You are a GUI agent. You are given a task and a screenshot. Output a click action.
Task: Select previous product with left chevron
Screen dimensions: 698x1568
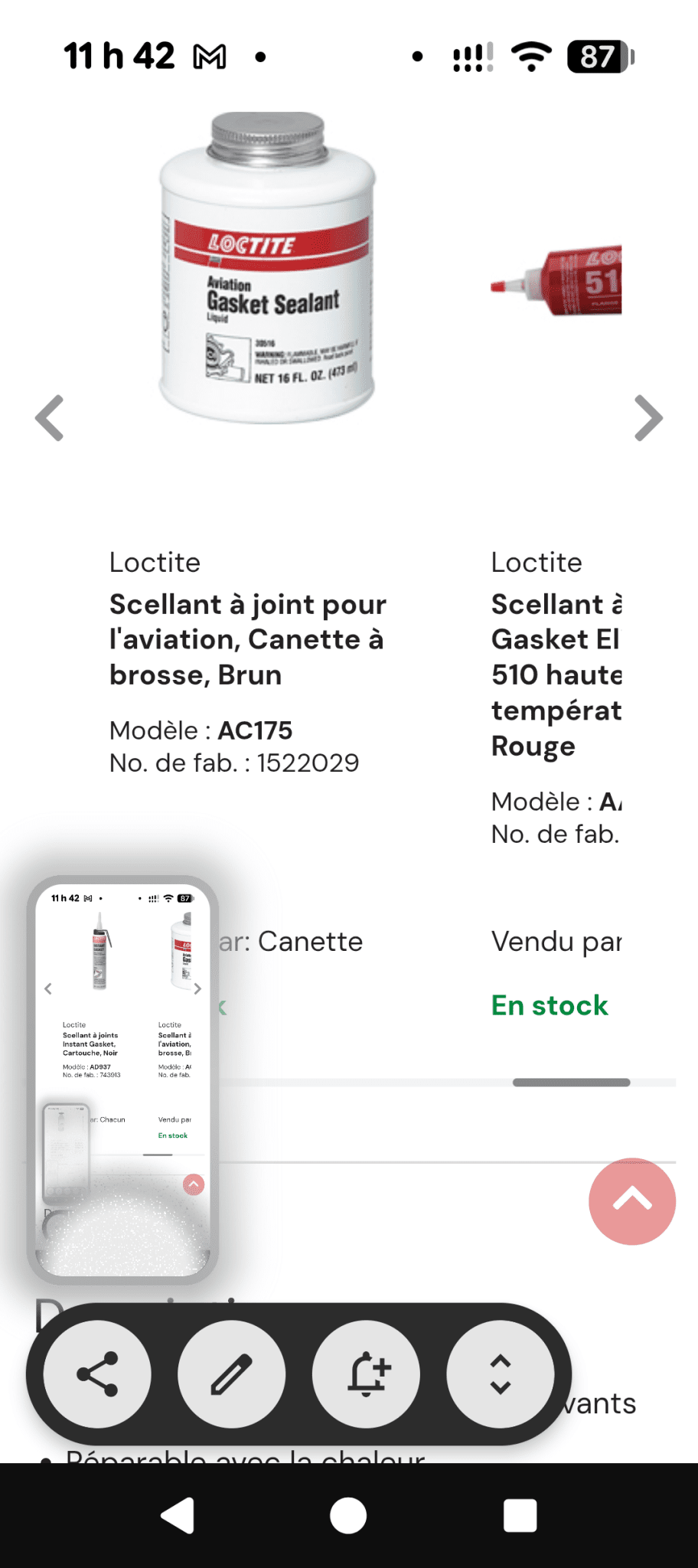point(49,417)
